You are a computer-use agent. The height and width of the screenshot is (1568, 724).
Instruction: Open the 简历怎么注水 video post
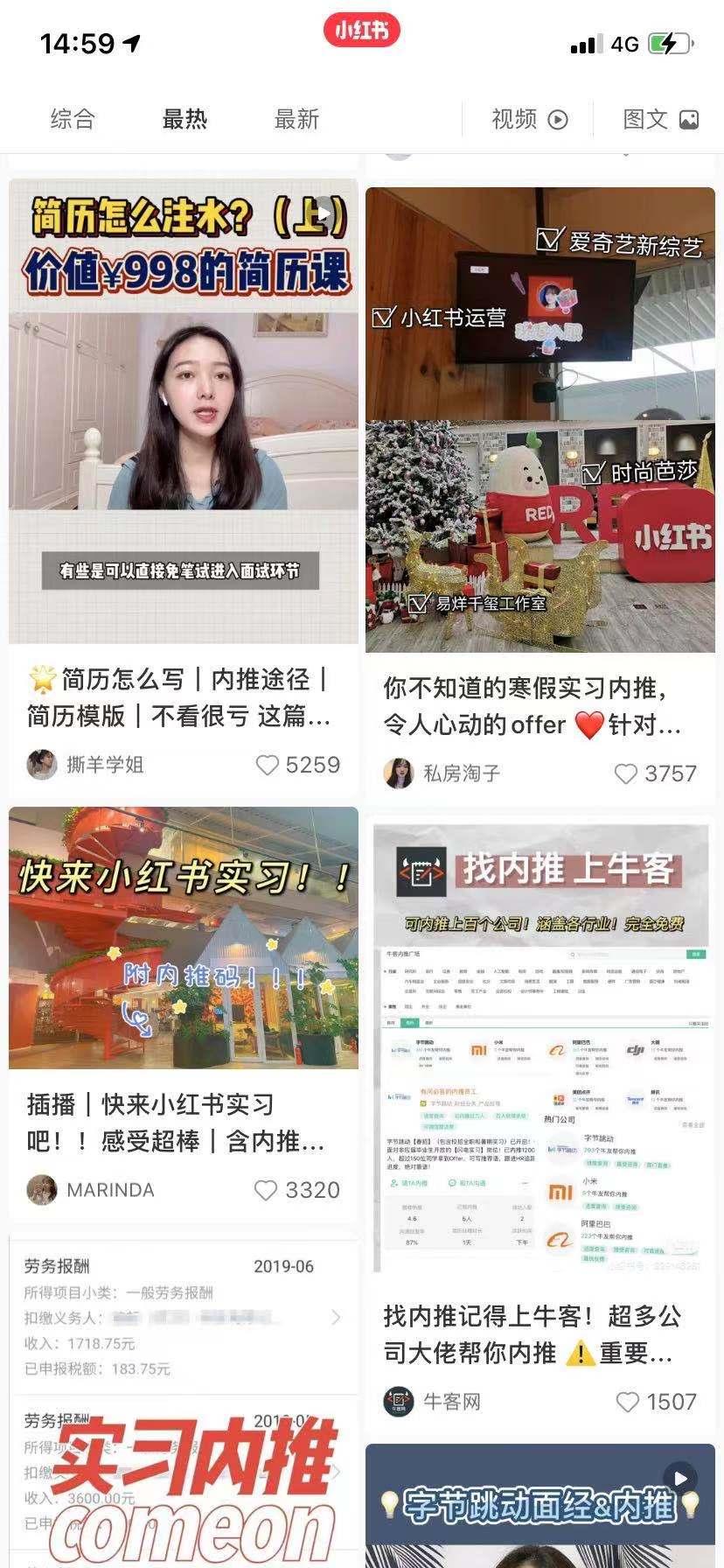(184, 411)
